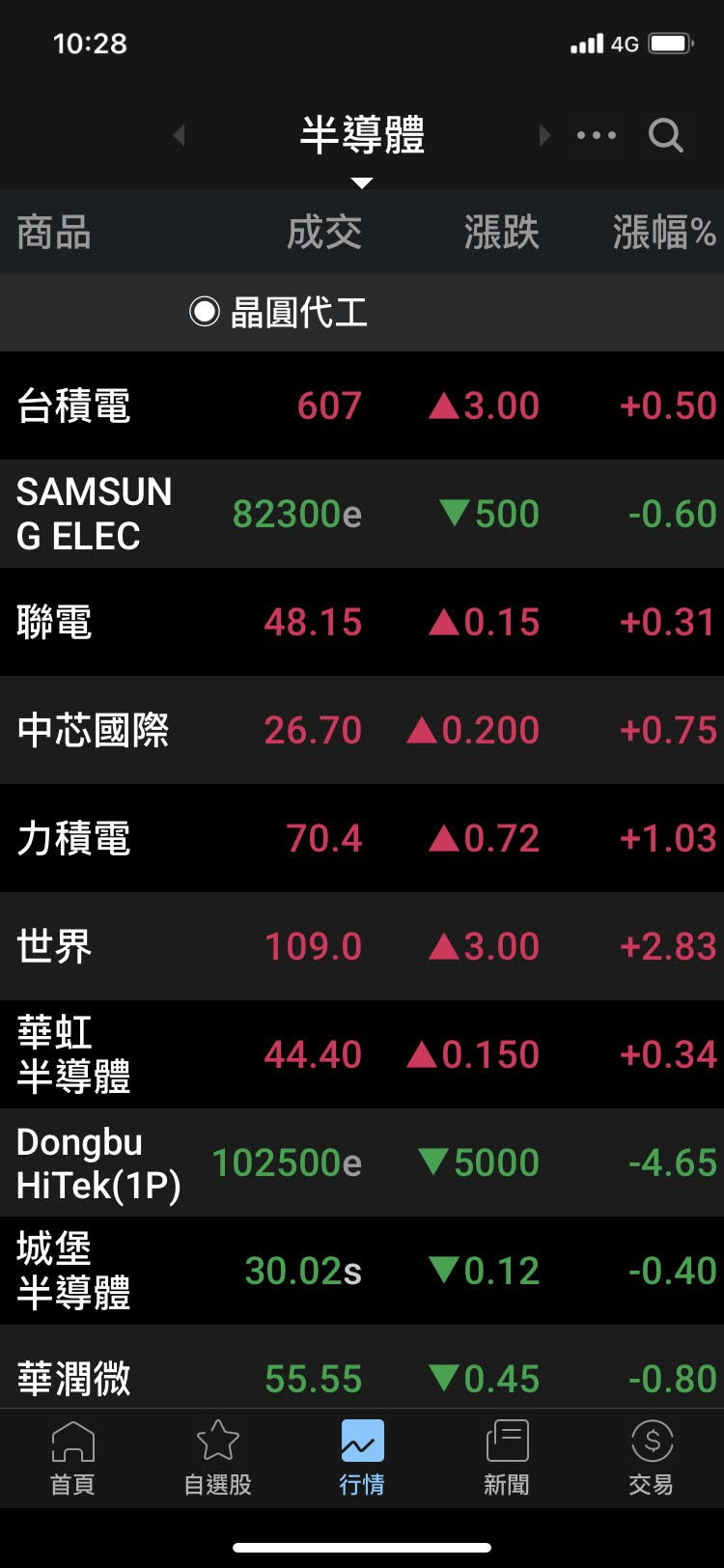Image resolution: width=724 pixels, height=1568 pixels.
Task: Go to the next category arrow
Action: click(544, 135)
